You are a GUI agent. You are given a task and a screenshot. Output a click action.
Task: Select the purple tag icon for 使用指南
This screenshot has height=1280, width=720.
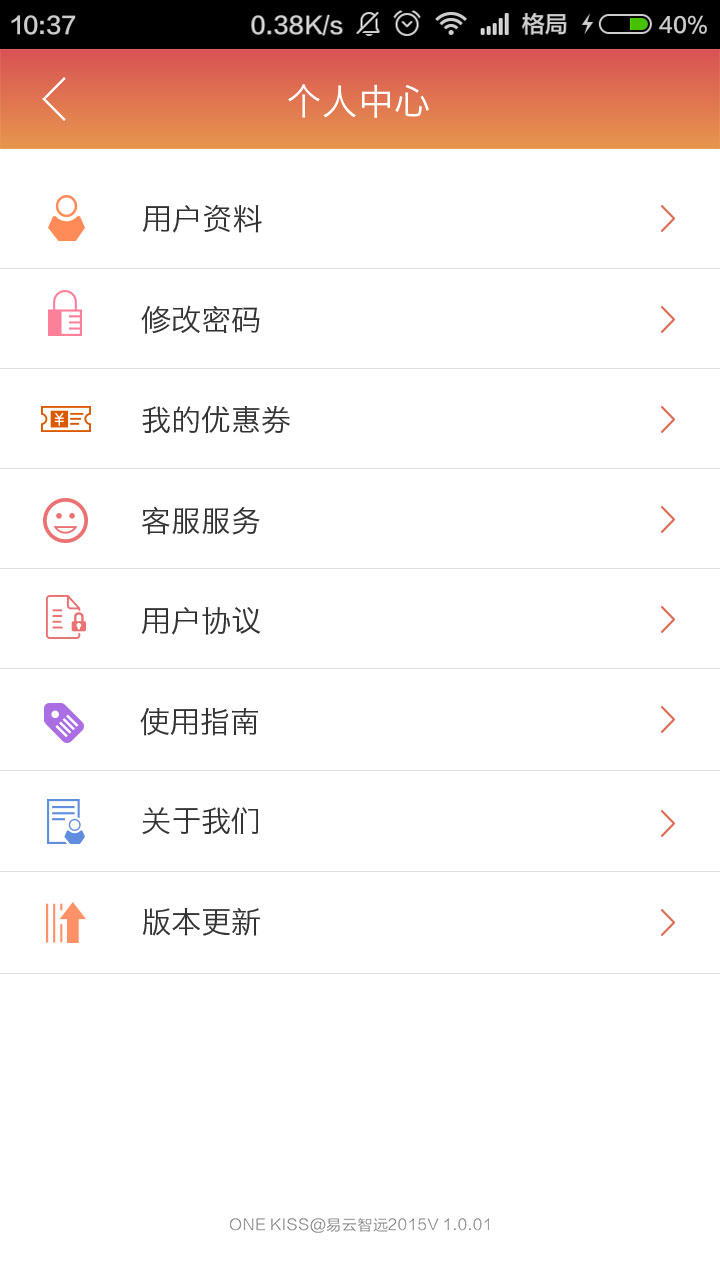[x=66, y=720]
